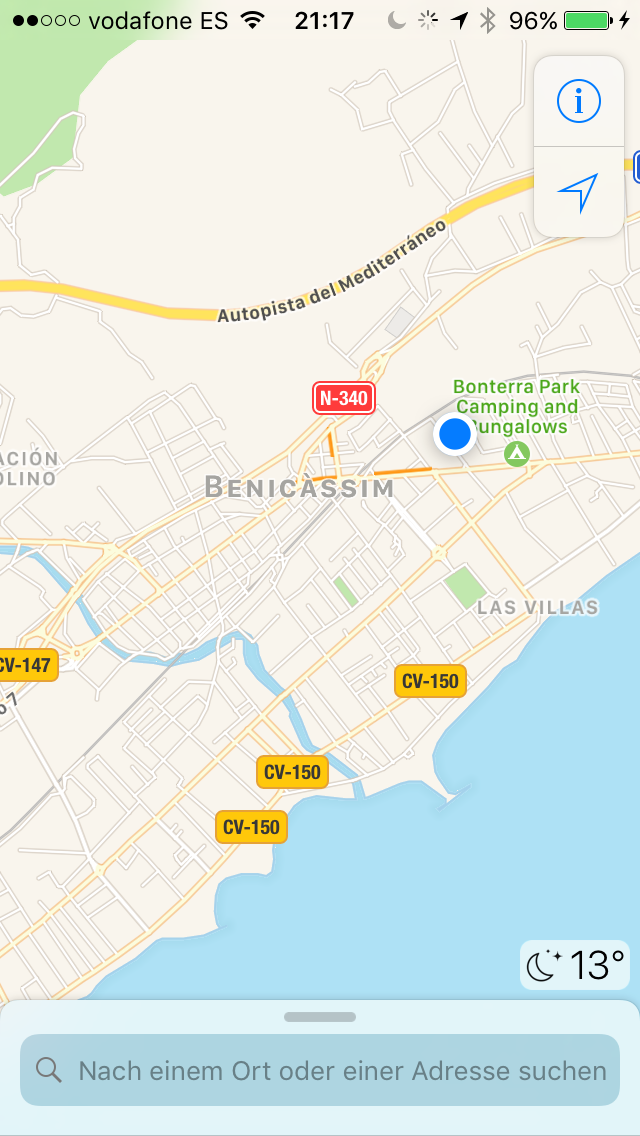This screenshot has height=1136, width=640.
Task: Open the 13° weather widget
Action: (575, 965)
